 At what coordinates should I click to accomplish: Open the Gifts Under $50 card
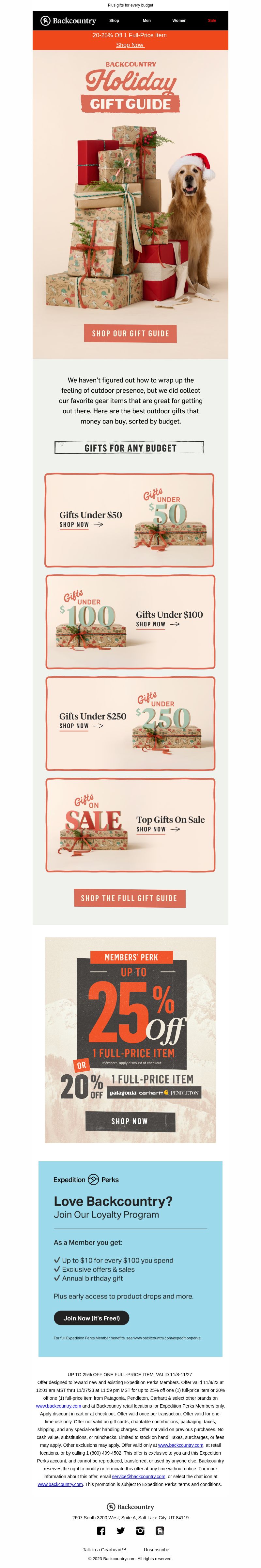(x=130, y=520)
